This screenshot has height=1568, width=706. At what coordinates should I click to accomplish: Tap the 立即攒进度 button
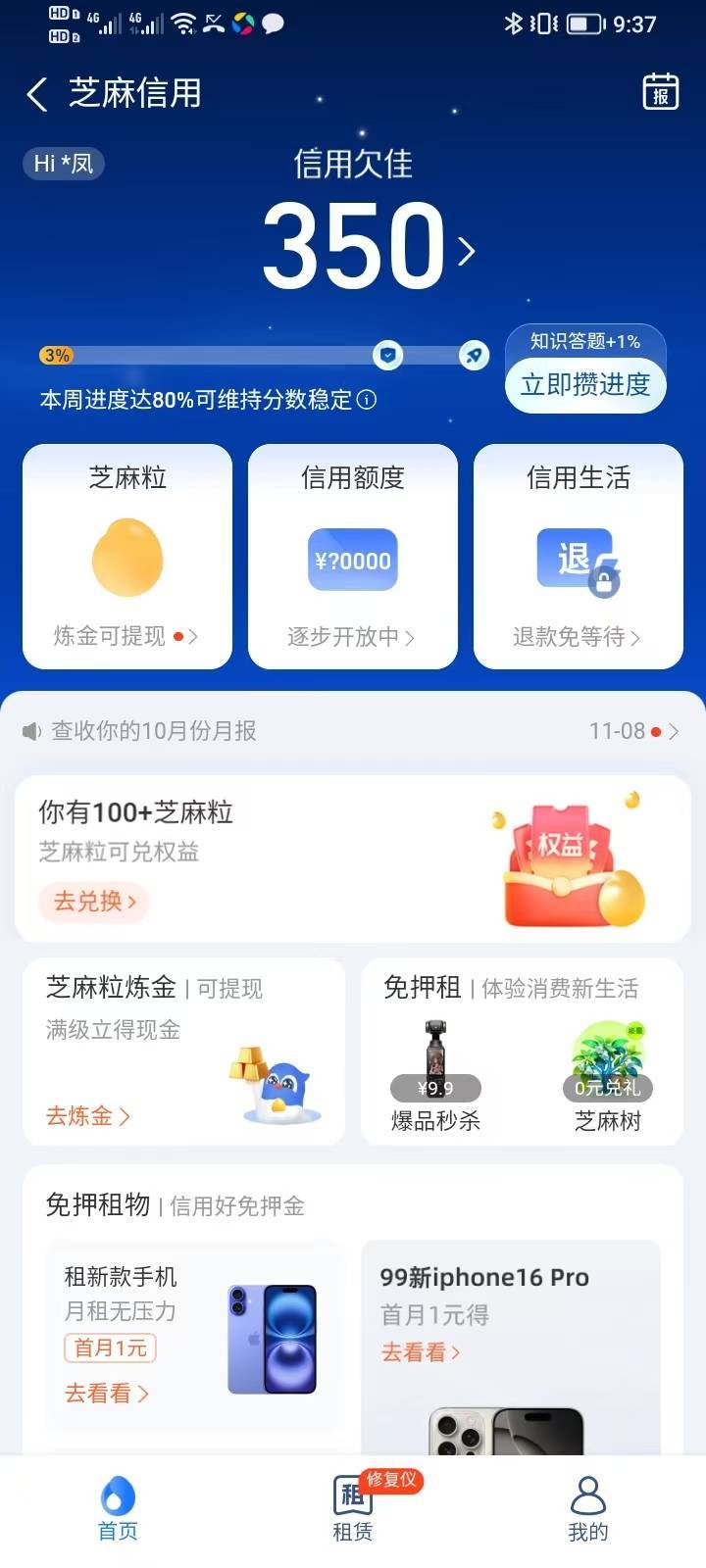click(x=585, y=385)
